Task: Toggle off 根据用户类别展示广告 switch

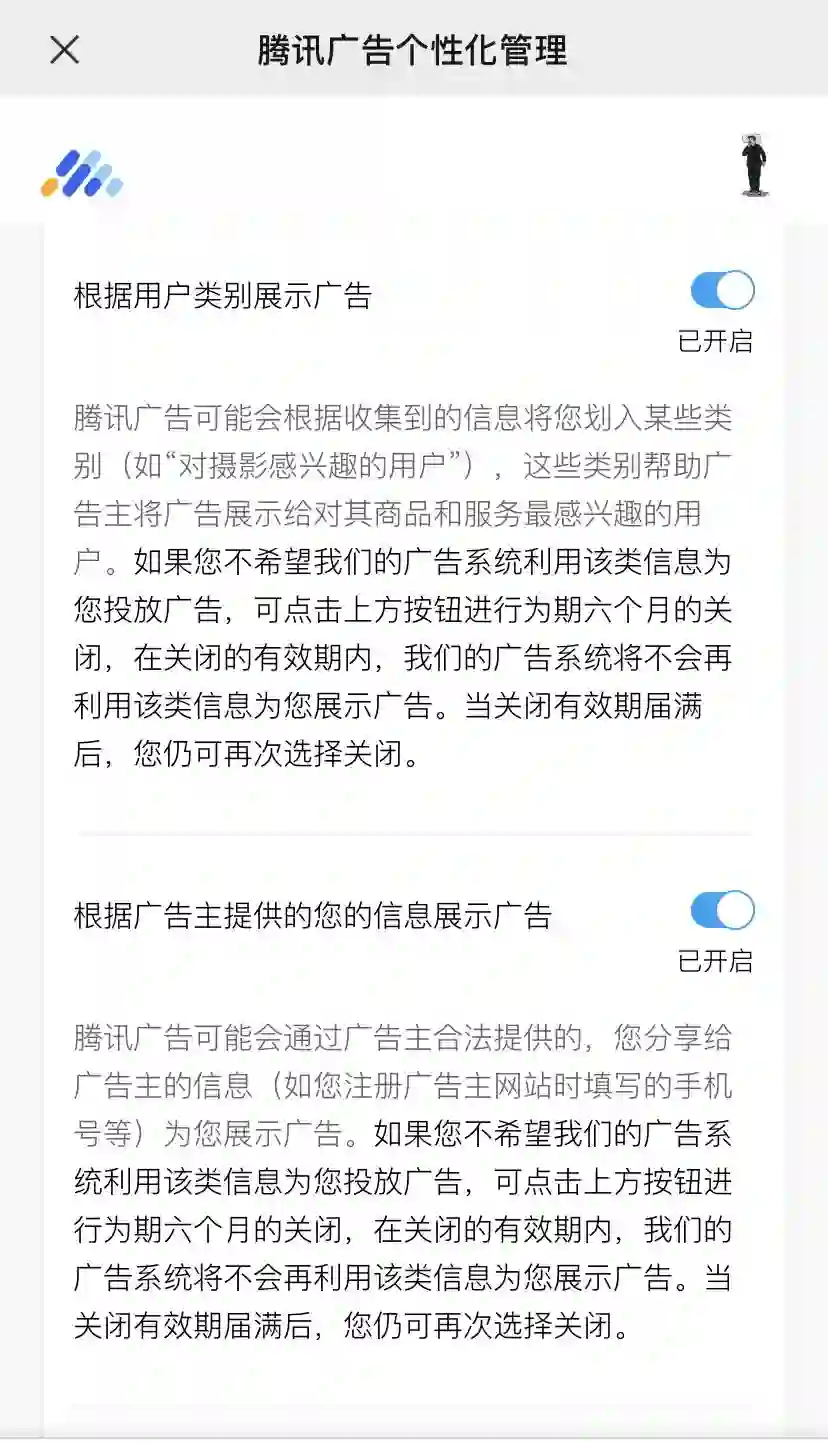Action: click(722, 291)
